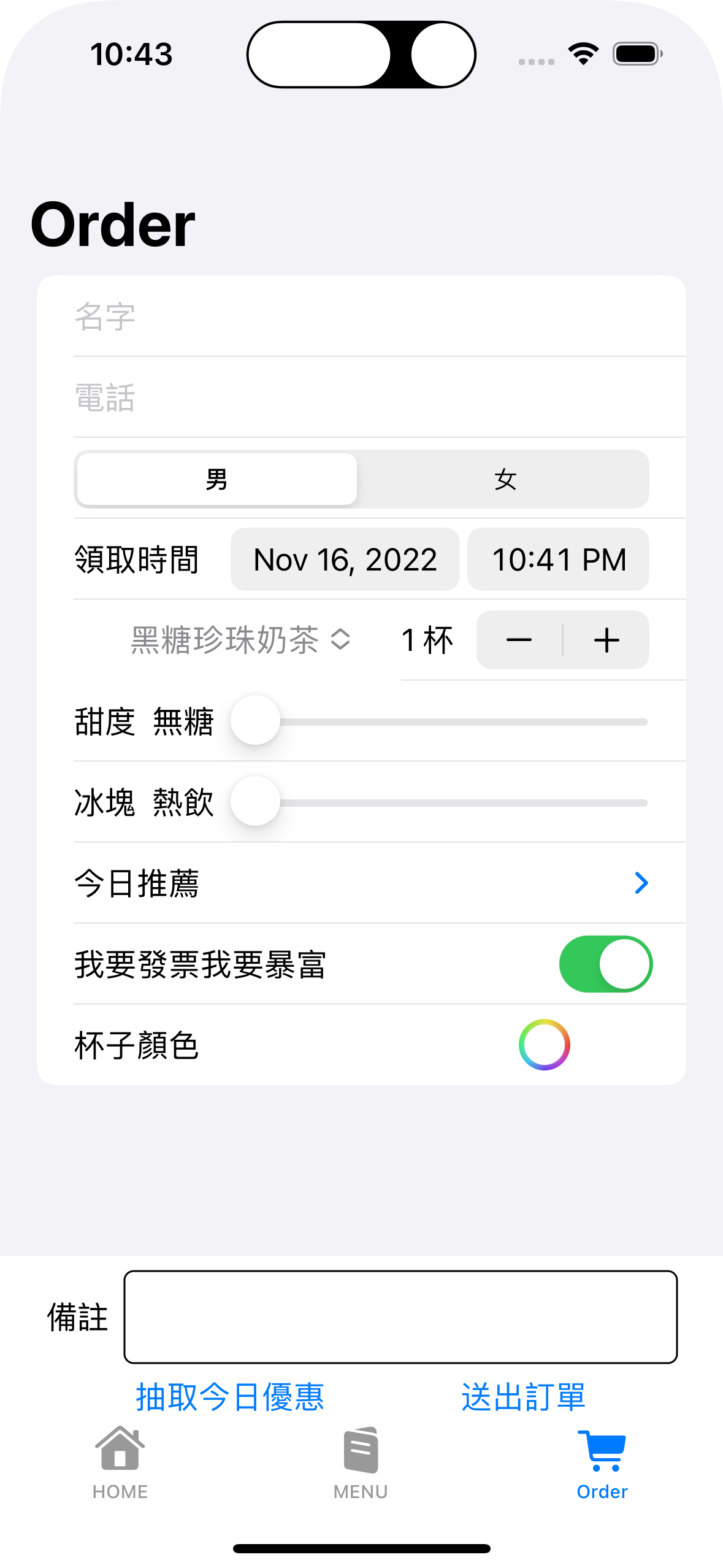Tap the plus icon to add a cup
Image resolution: width=723 pixels, height=1568 pixels.
606,640
